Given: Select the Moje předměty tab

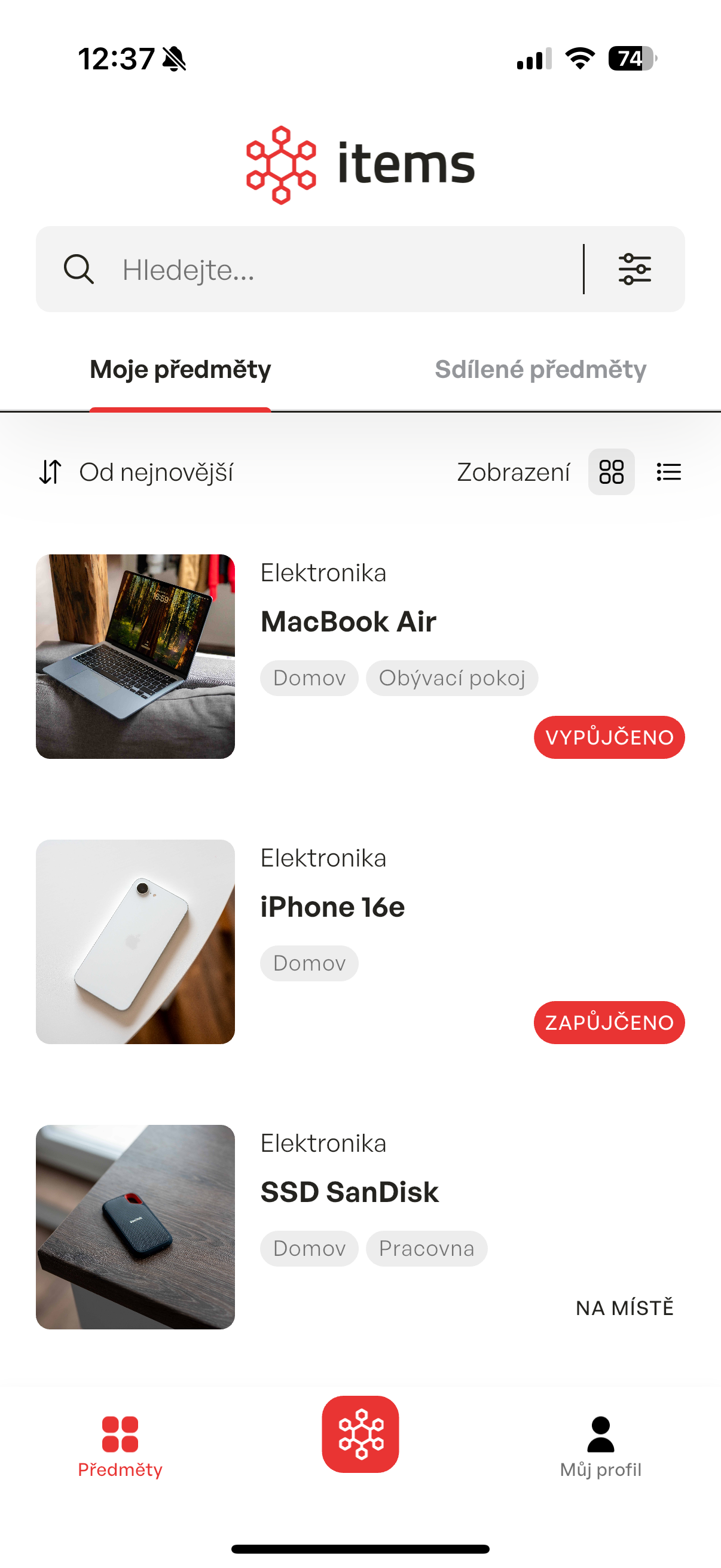Looking at the screenshot, I should click(180, 370).
